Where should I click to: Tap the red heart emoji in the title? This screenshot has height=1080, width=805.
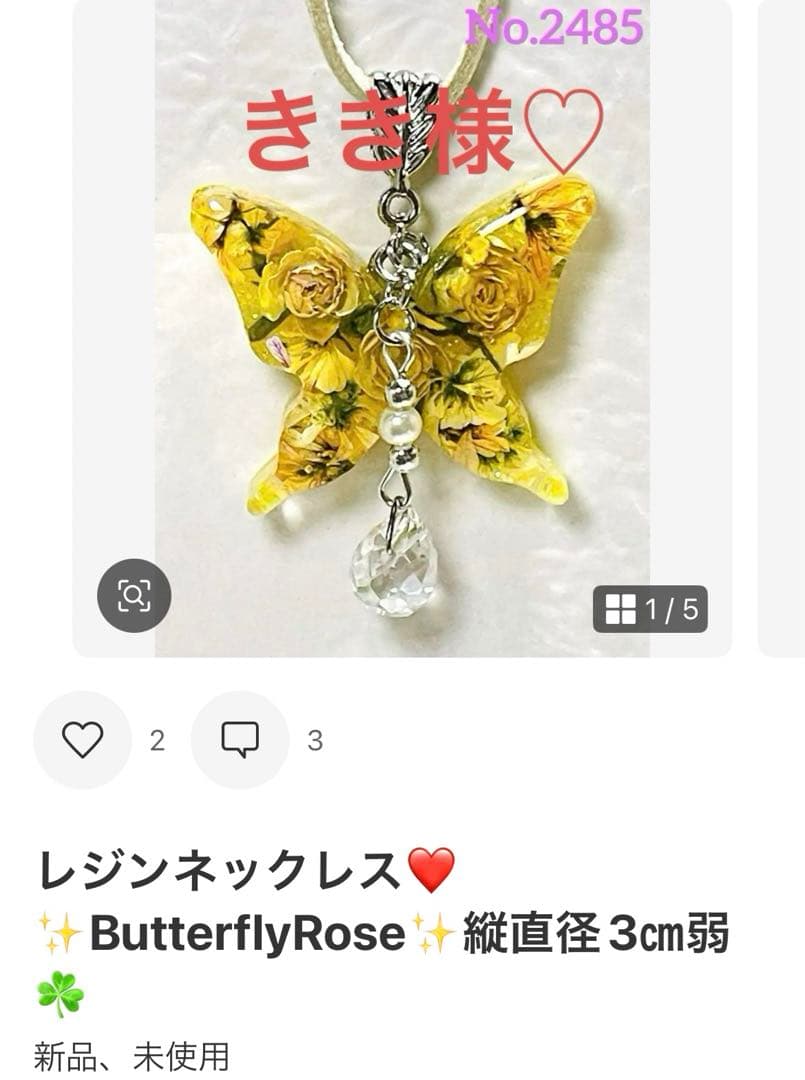[428, 869]
